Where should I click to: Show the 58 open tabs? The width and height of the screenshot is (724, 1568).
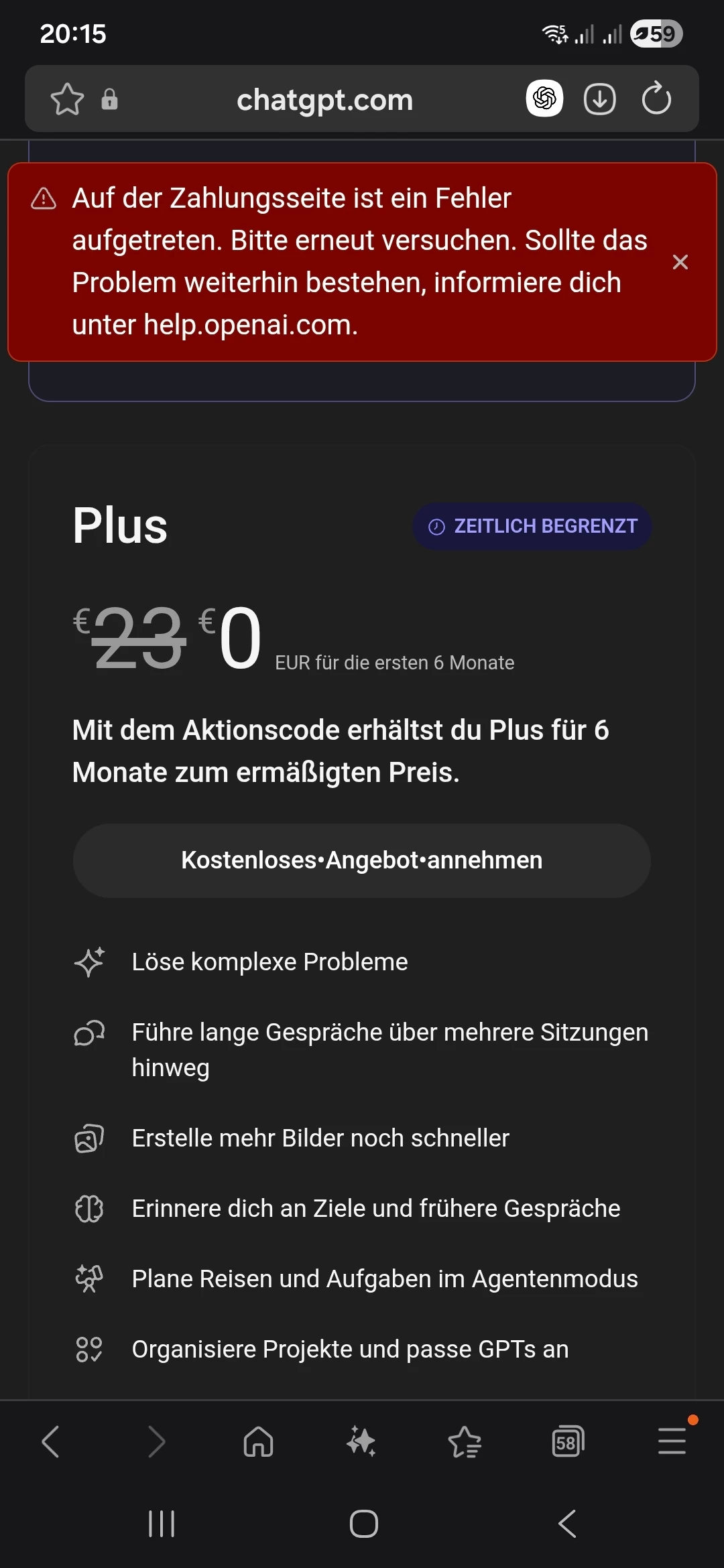pyautogui.click(x=568, y=1441)
